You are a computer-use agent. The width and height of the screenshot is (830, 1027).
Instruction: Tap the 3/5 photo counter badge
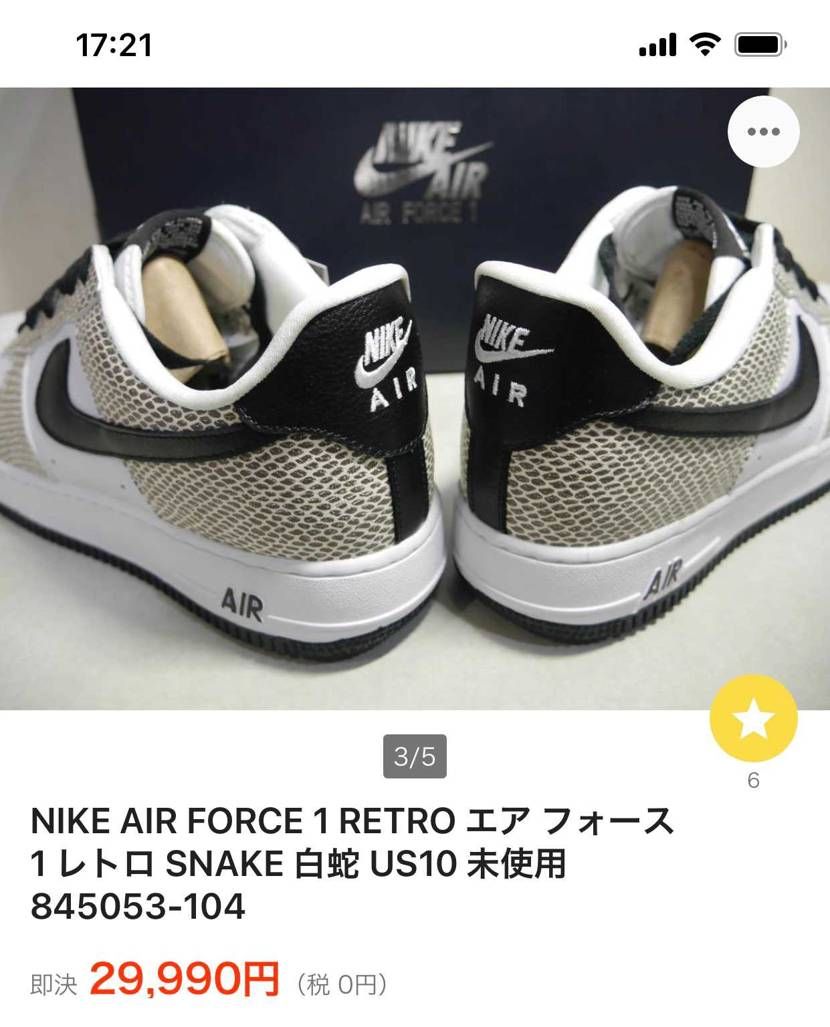click(414, 758)
